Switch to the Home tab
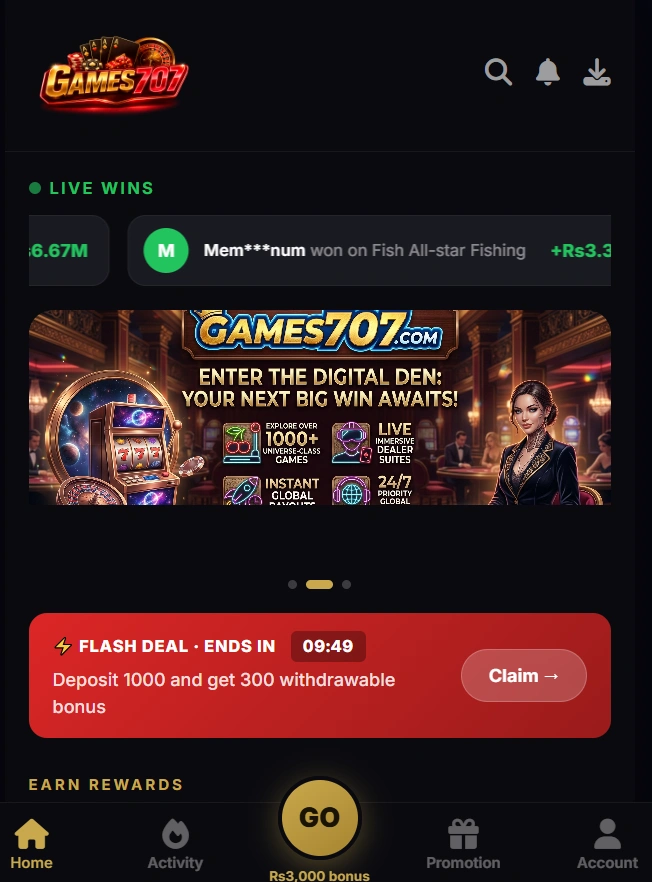This screenshot has width=652, height=882. click(x=32, y=844)
